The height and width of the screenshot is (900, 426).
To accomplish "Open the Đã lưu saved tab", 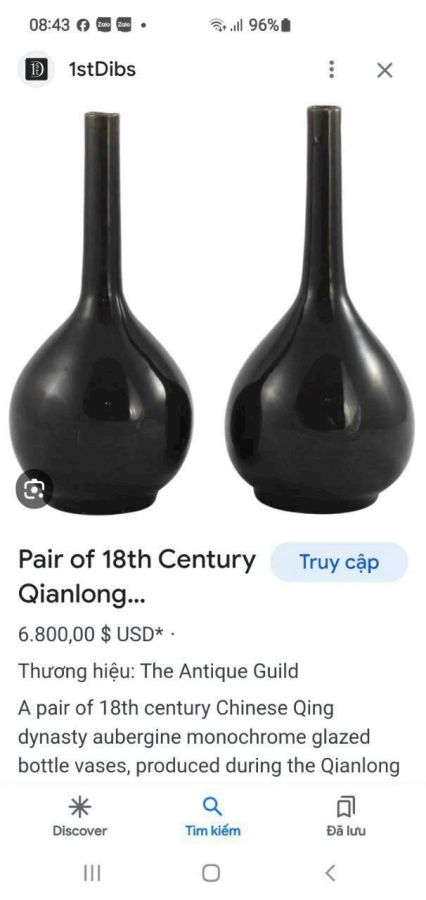I will pyautogui.click(x=346, y=817).
